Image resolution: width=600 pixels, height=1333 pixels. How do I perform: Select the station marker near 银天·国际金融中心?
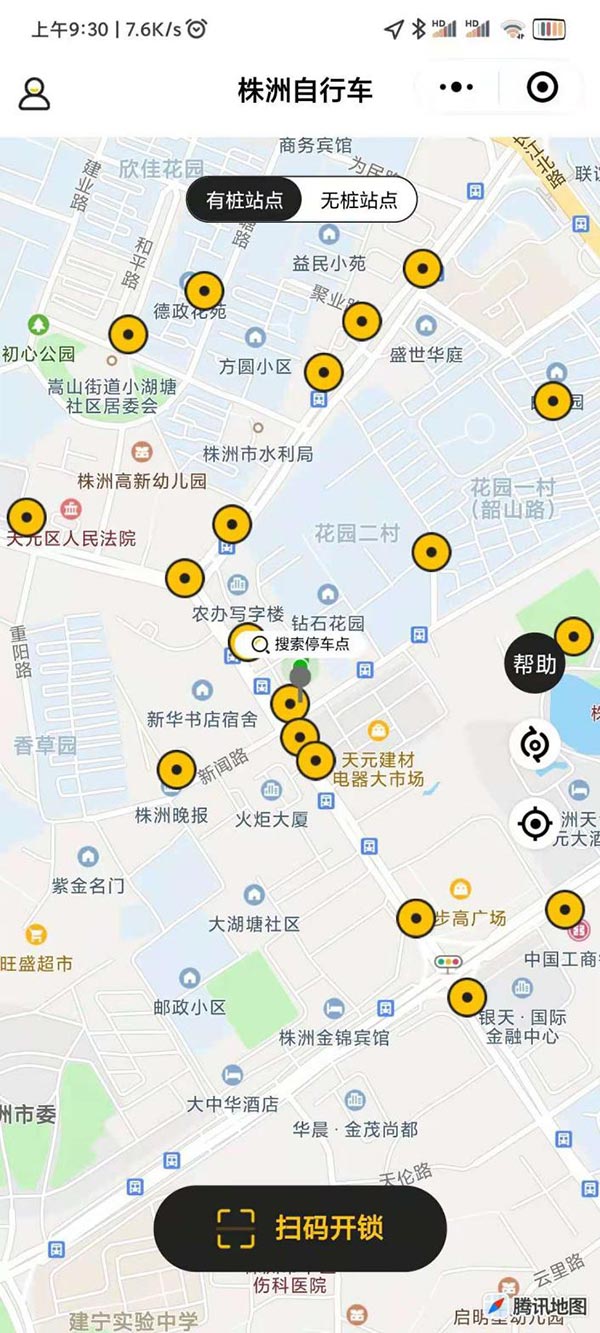coord(467,997)
